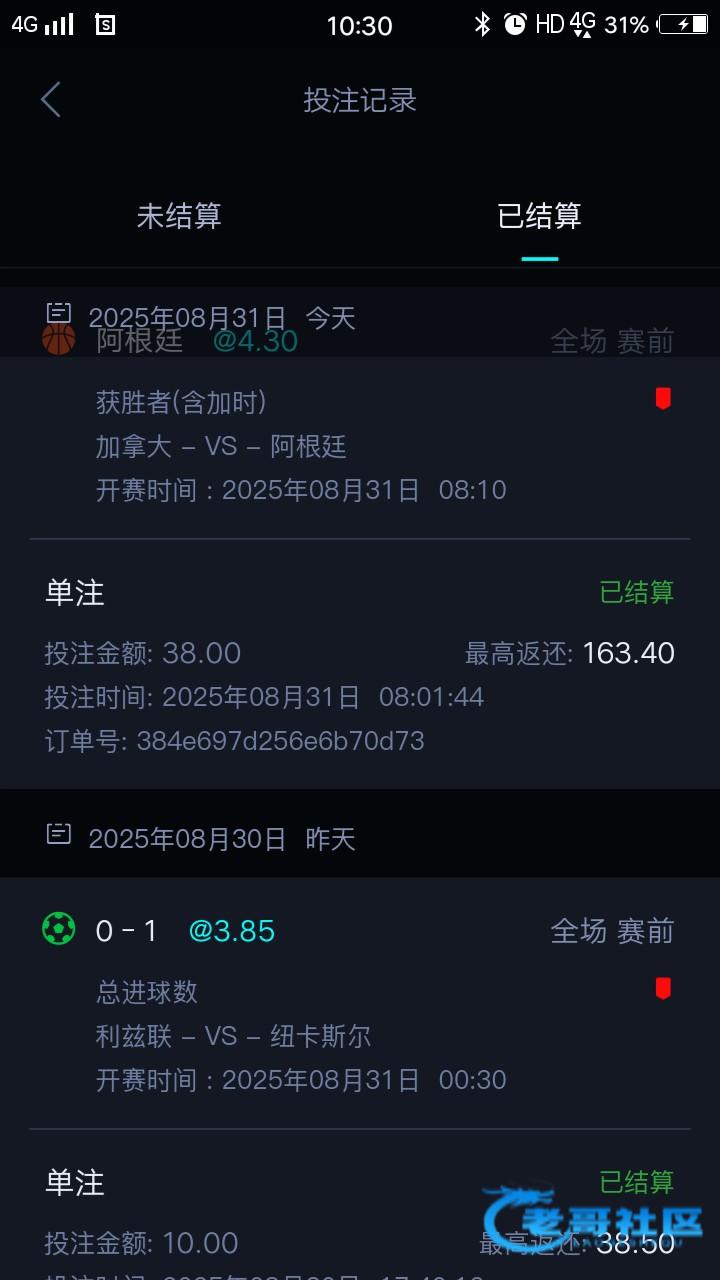Image resolution: width=720 pixels, height=1280 pixels.
Task: Switch to the 未结算 tab
Action: (179, 216)
